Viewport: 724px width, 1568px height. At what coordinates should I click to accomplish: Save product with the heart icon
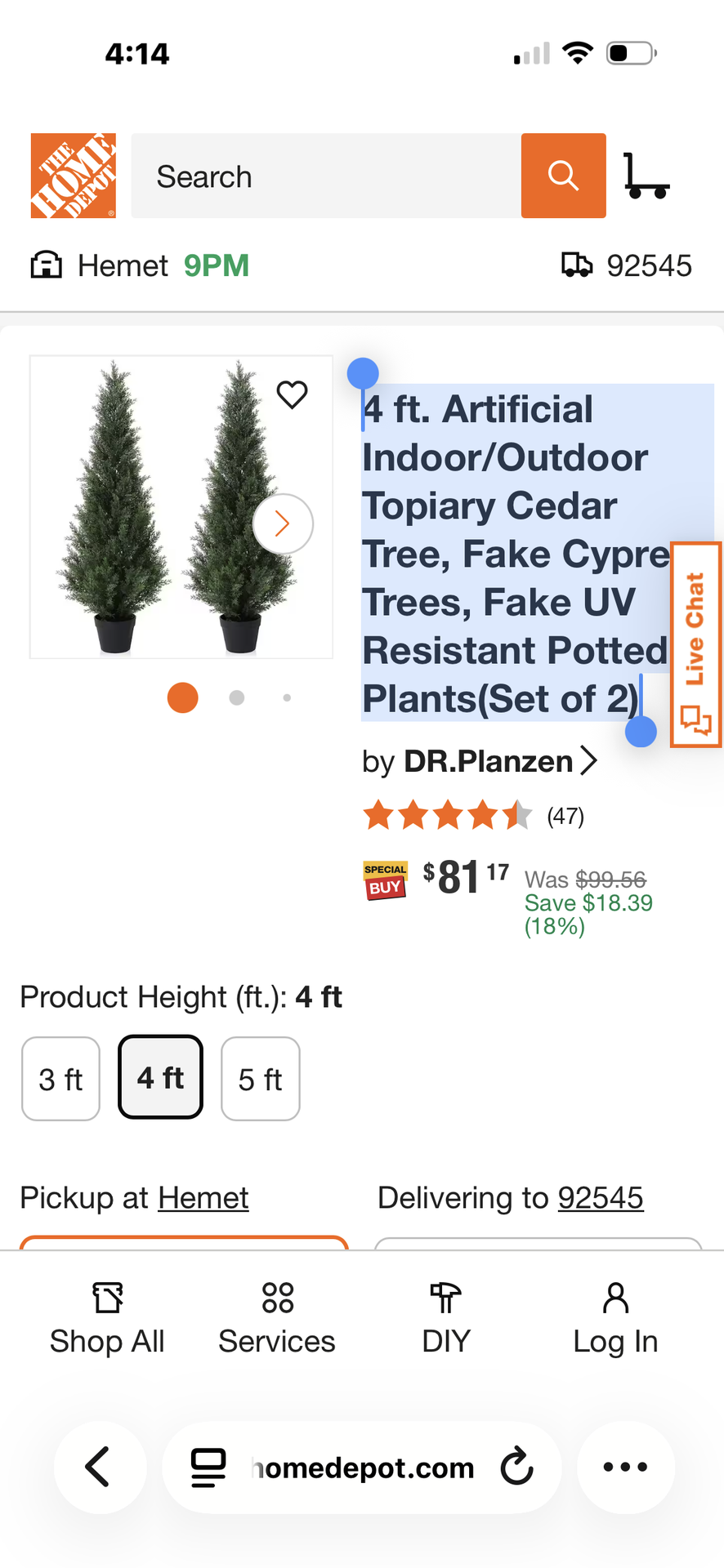click(292, 394)
